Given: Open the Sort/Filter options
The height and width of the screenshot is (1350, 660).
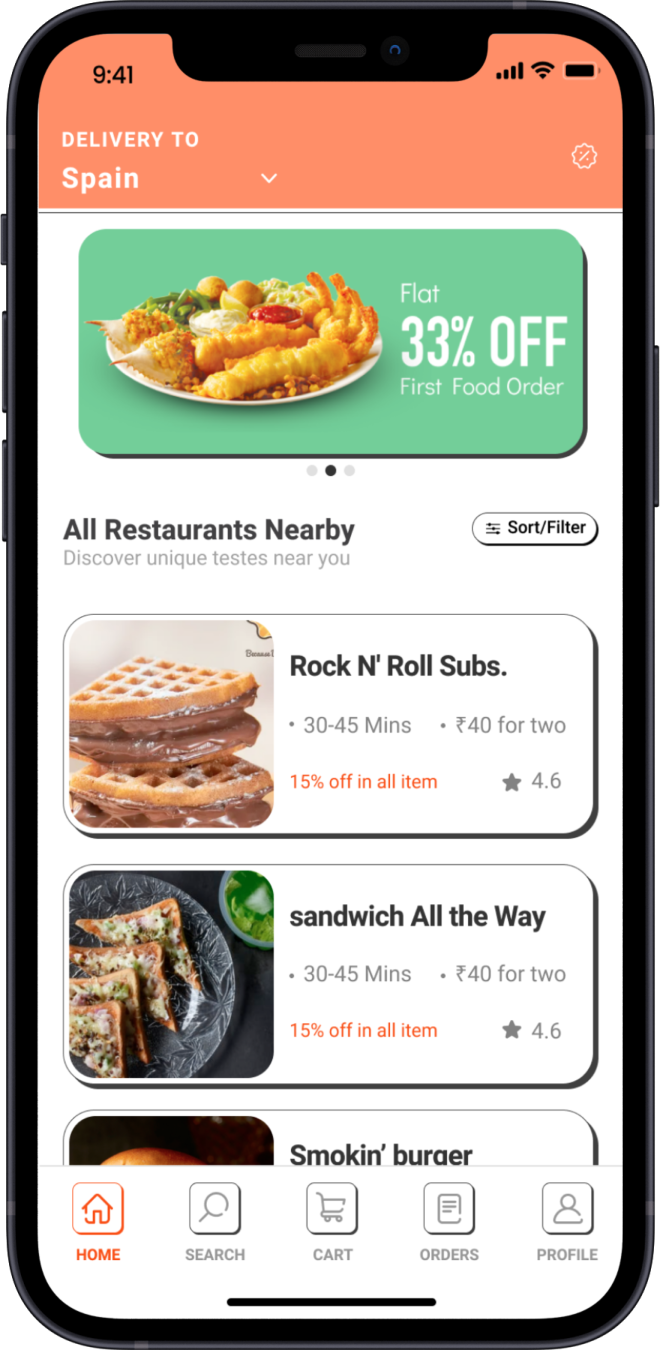Looking at the screenshot, I should [534, 528].
